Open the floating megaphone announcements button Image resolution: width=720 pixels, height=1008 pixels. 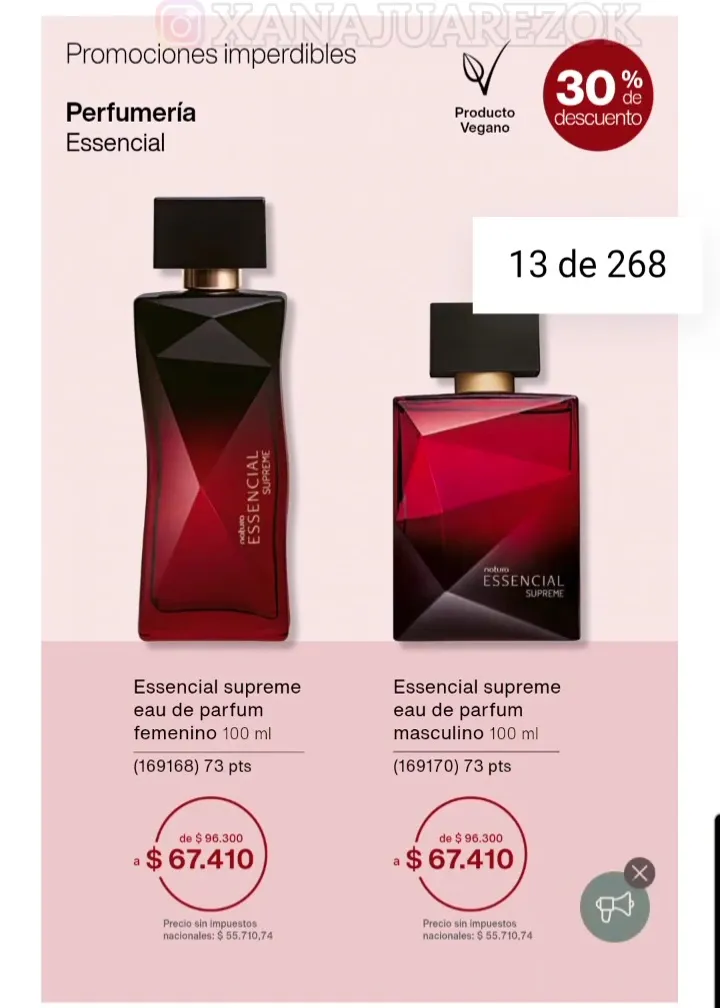pos(614,907)
